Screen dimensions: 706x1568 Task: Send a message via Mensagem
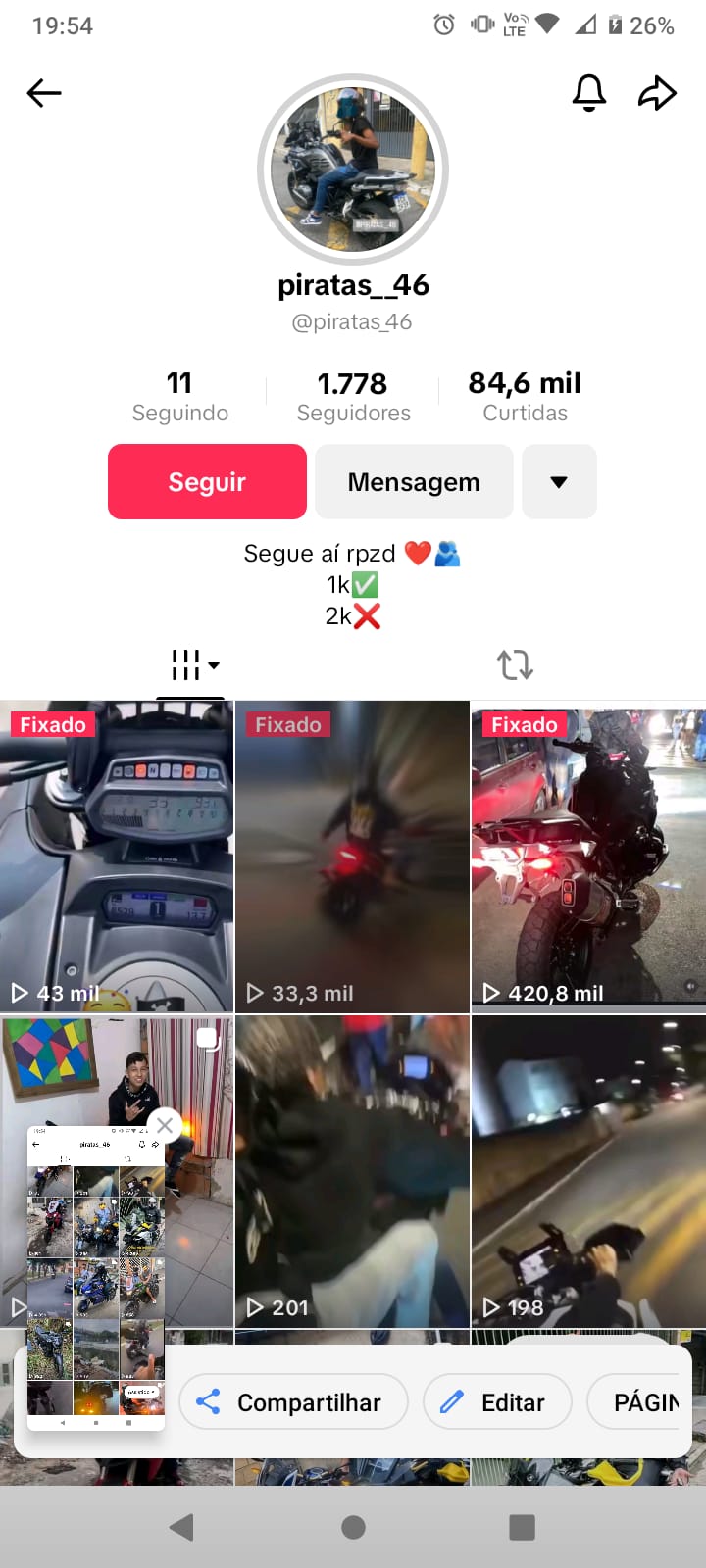(x=414, y=481)
